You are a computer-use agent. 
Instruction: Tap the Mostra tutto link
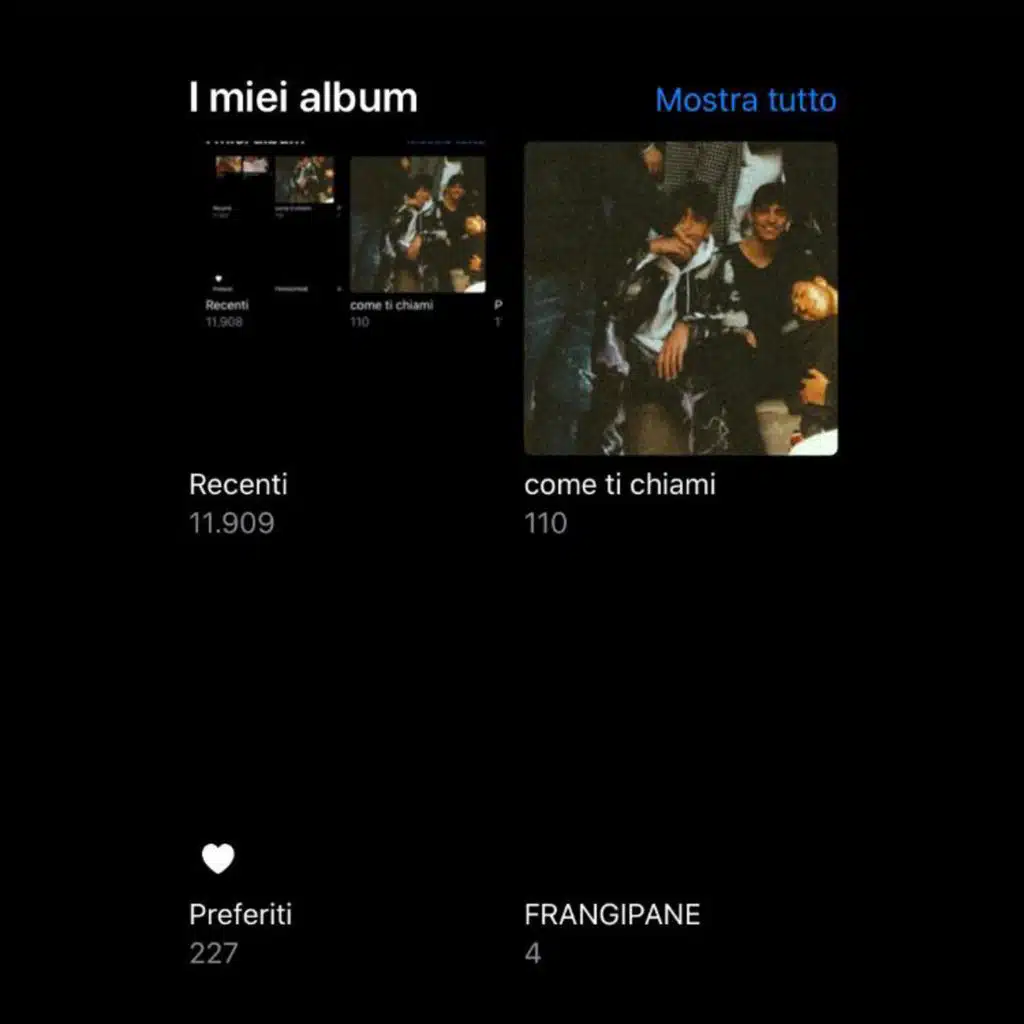point(745,100)
